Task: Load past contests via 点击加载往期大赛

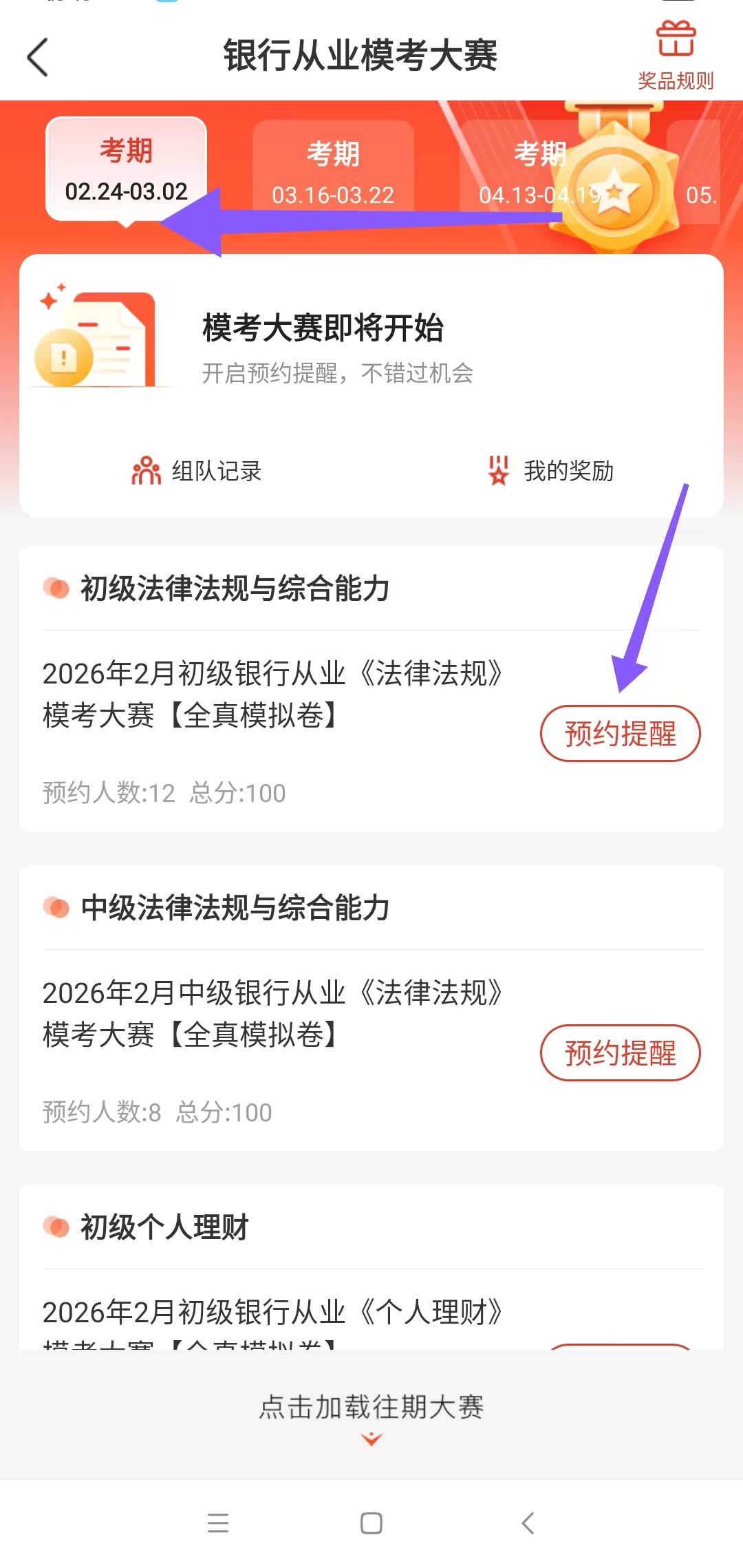Action: (x=371, y=1408)
